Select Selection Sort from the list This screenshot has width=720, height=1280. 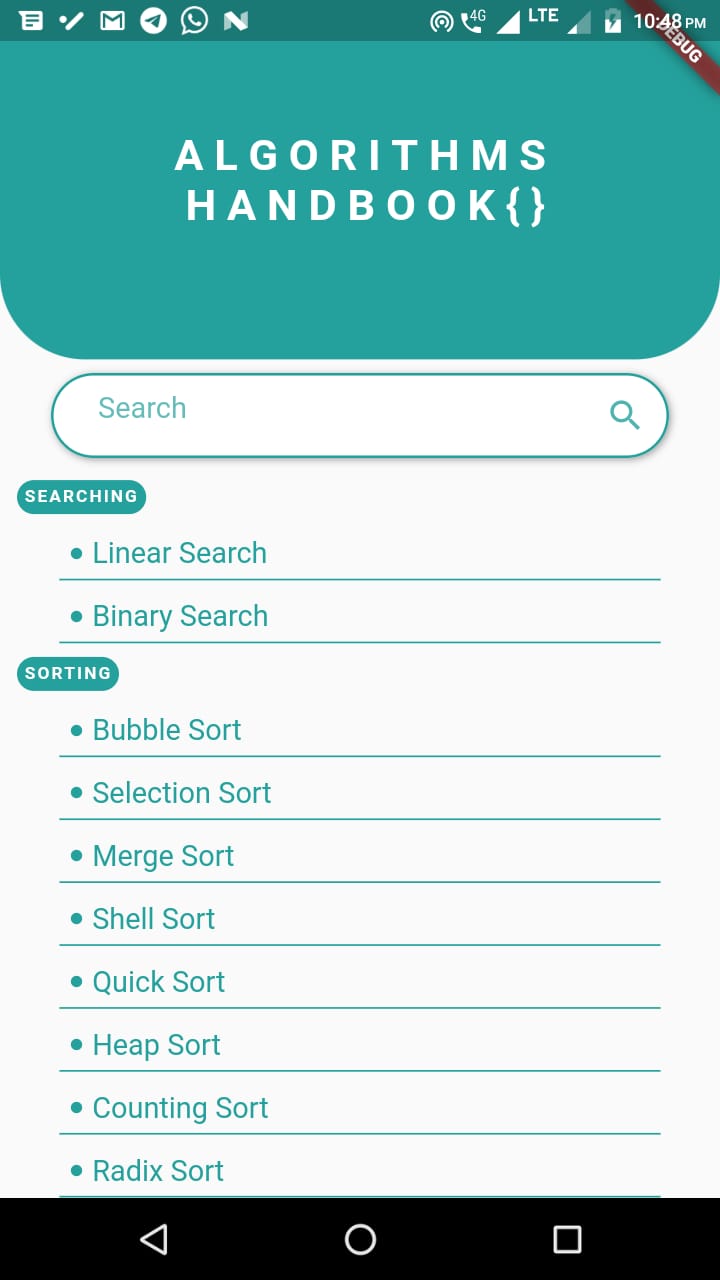pos(182,793)
